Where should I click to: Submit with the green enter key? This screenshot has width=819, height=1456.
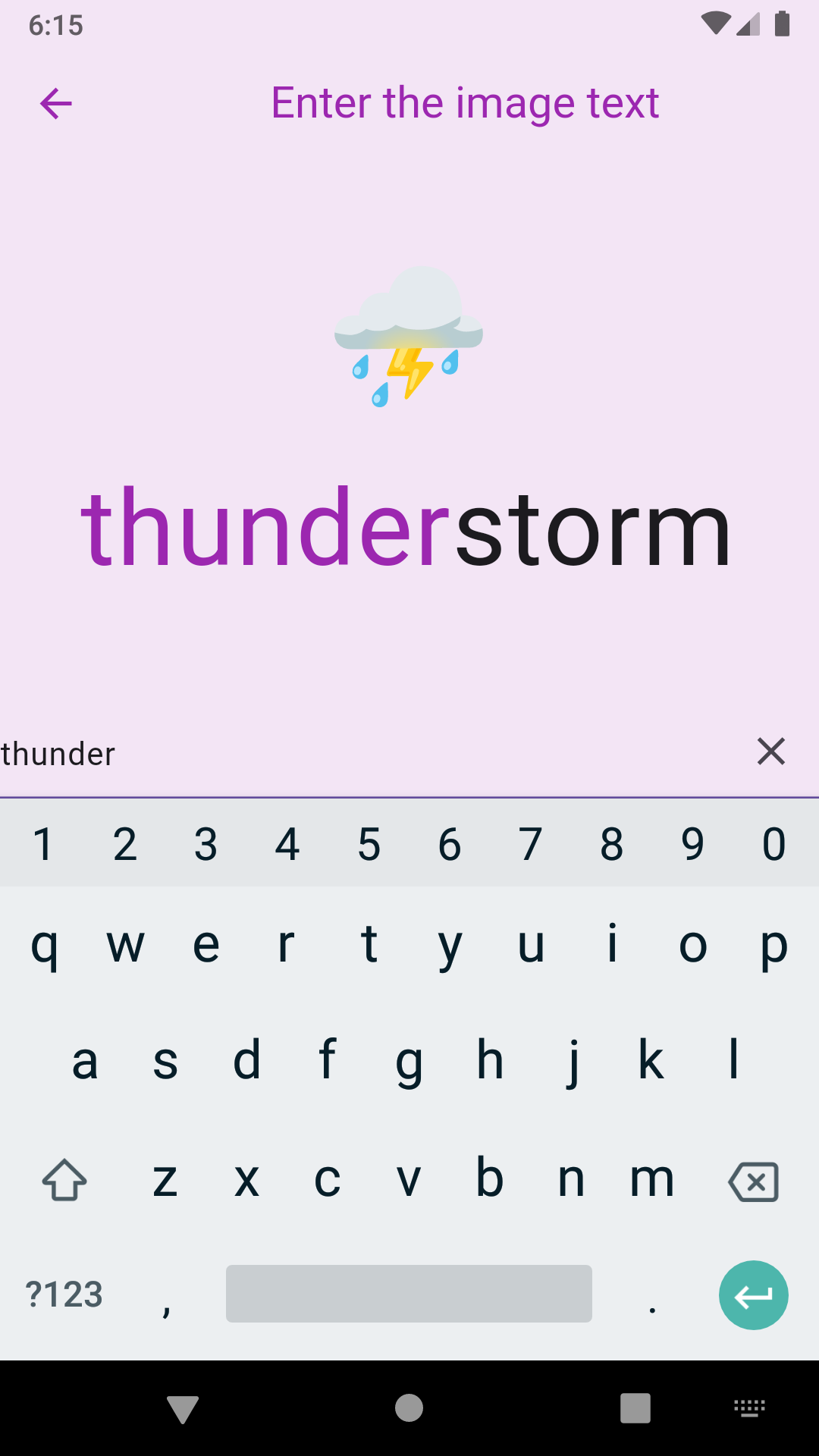click(x=753, y=1295)
